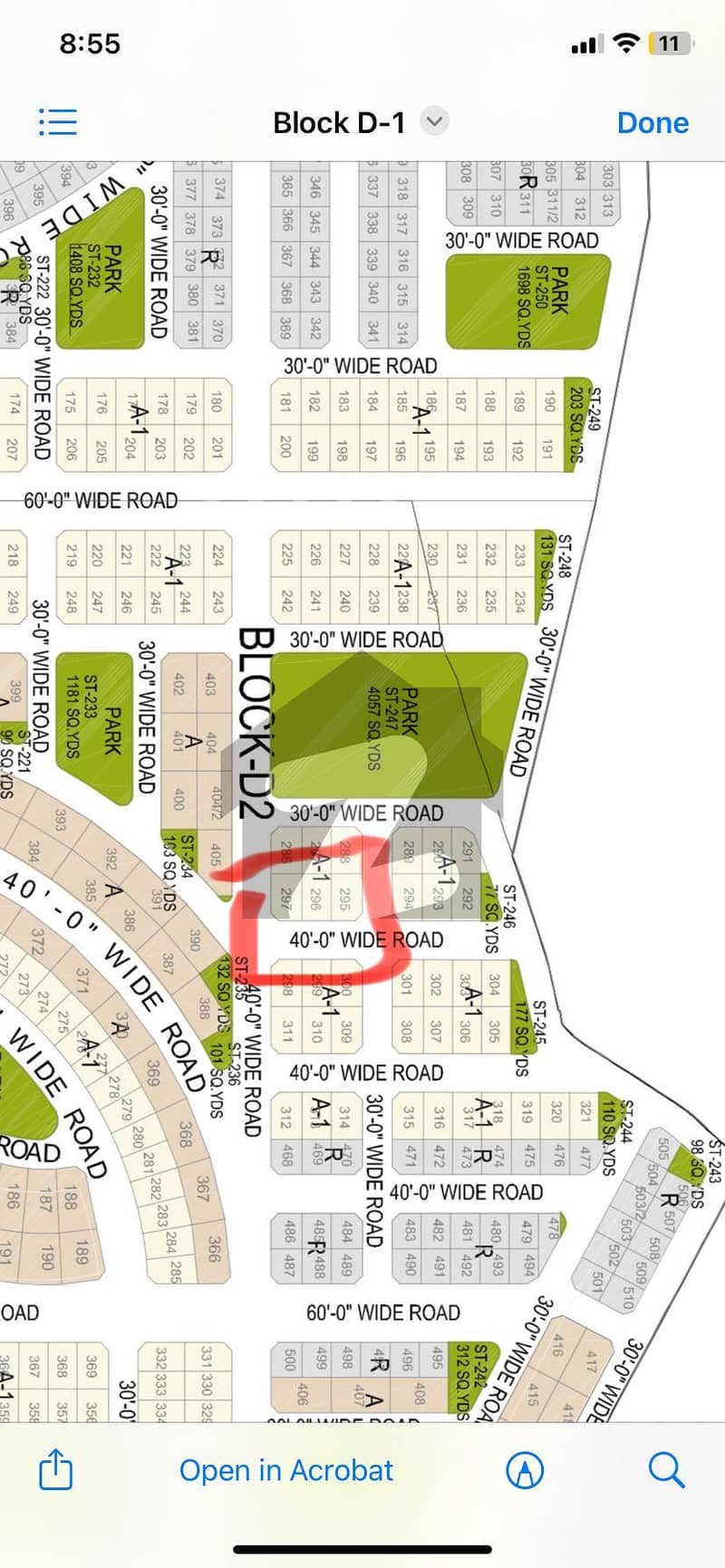
Task: Open the markup pen tool
Action: 525,1470
